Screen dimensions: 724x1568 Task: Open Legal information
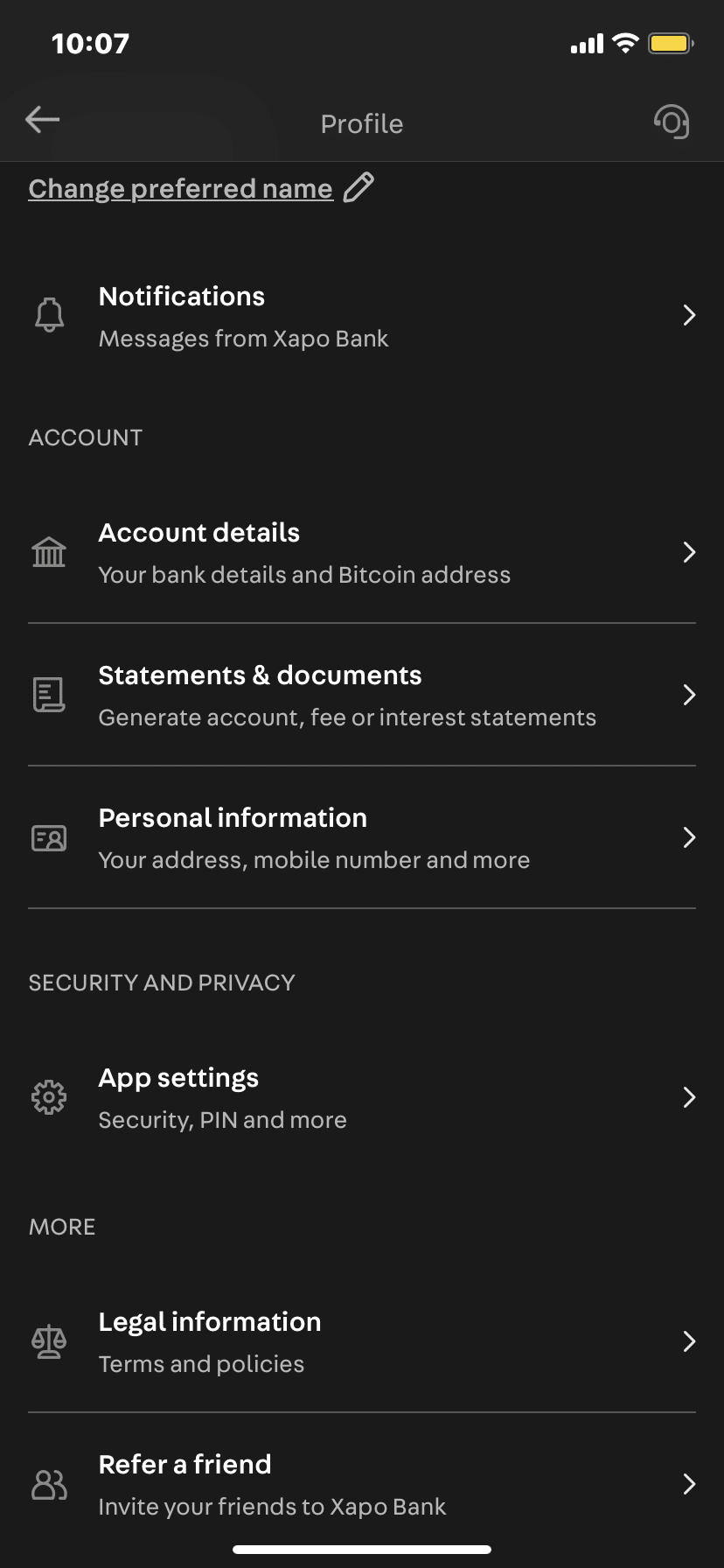[362, 1341]
